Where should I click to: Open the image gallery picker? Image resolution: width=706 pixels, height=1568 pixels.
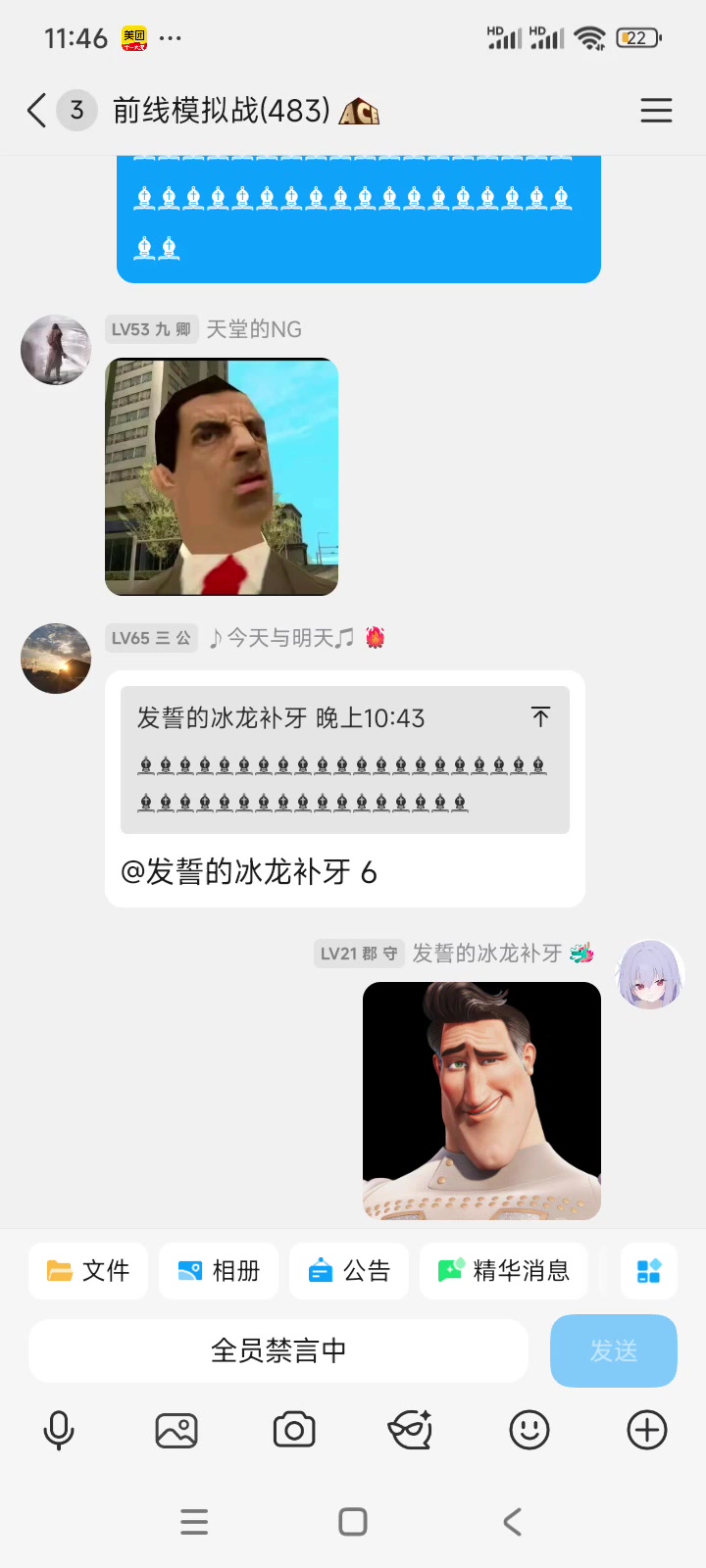(176, 1431)
